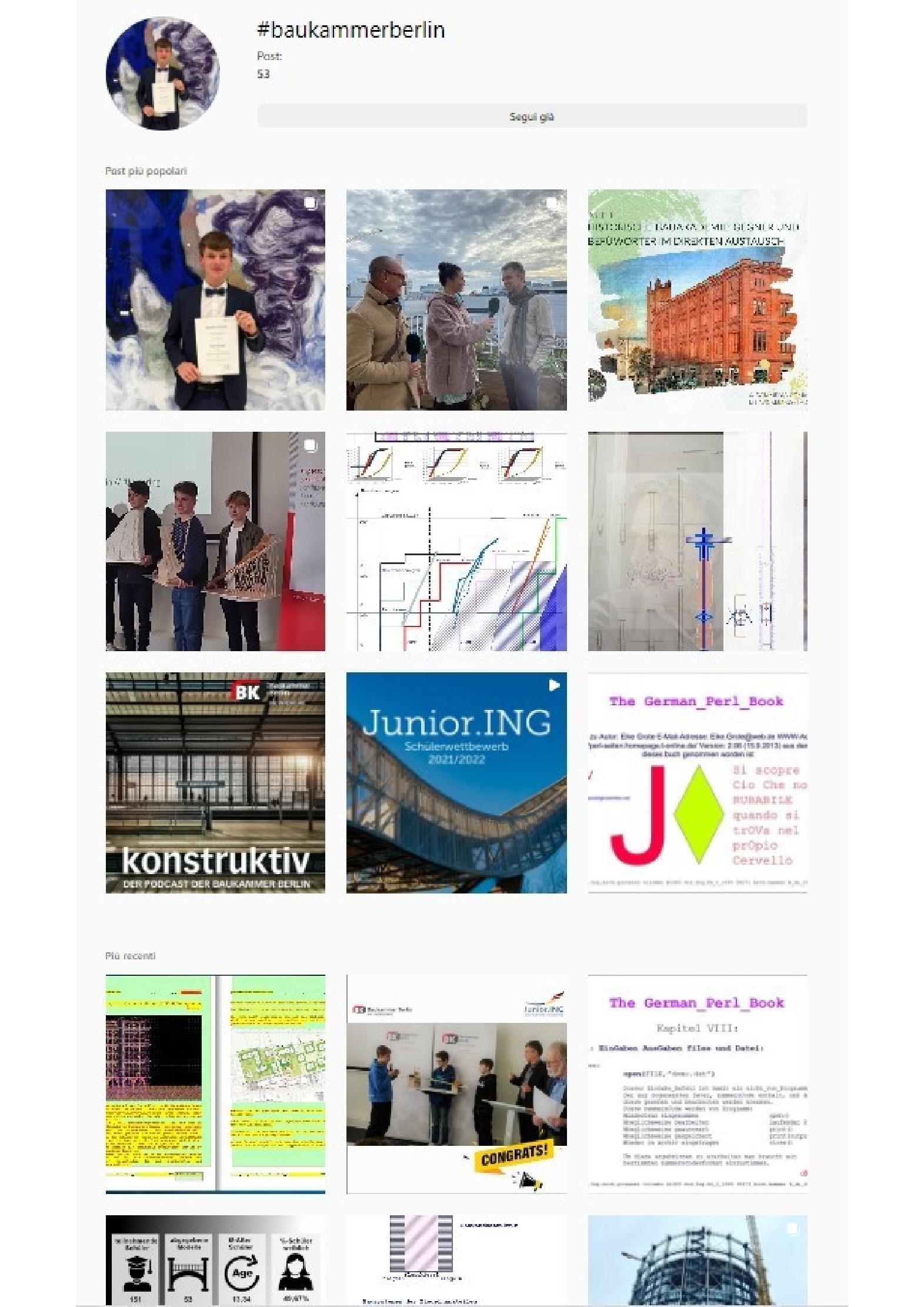Open the post of students holding models
Viewport: 924px width, 1307px height.
(215, 541)
